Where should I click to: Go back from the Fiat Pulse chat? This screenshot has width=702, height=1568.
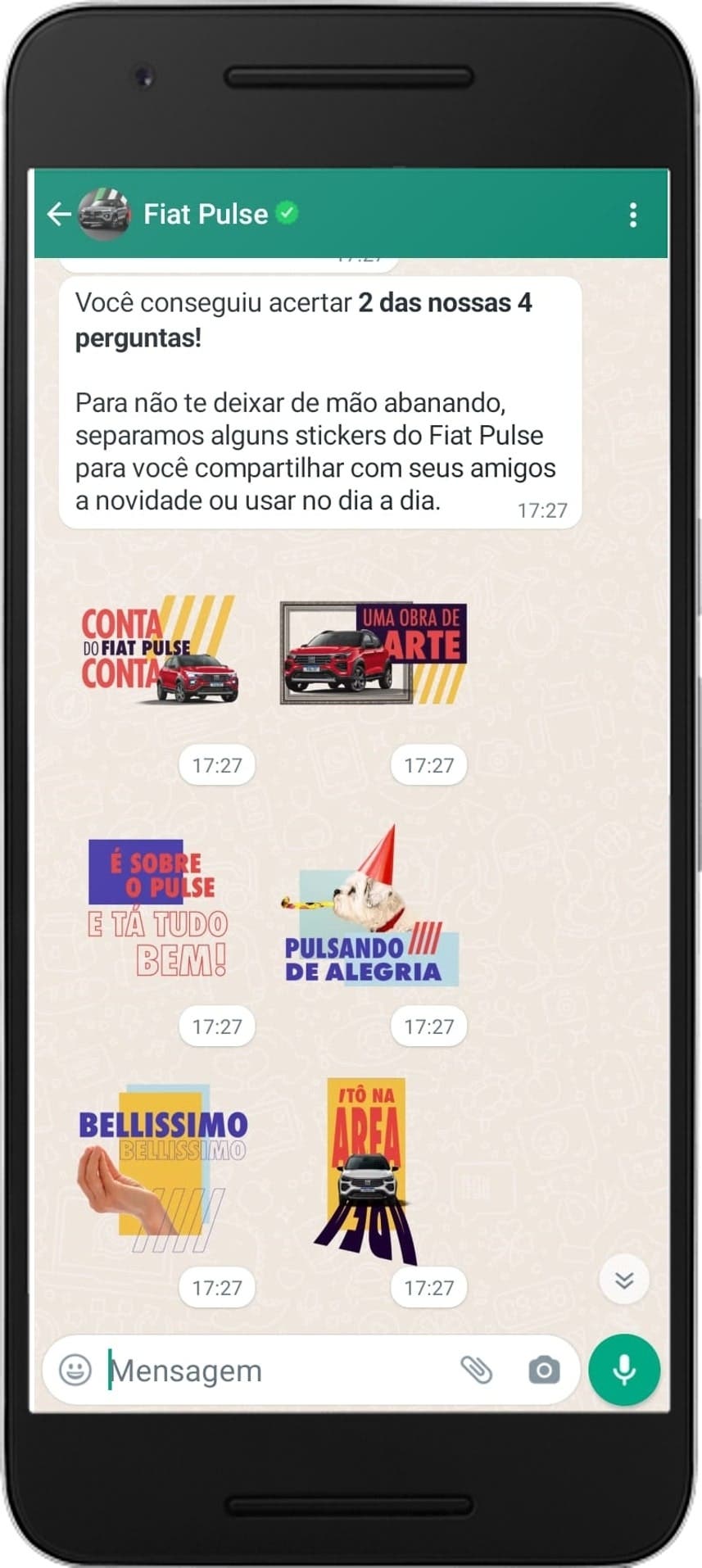(x=58, y=215)
